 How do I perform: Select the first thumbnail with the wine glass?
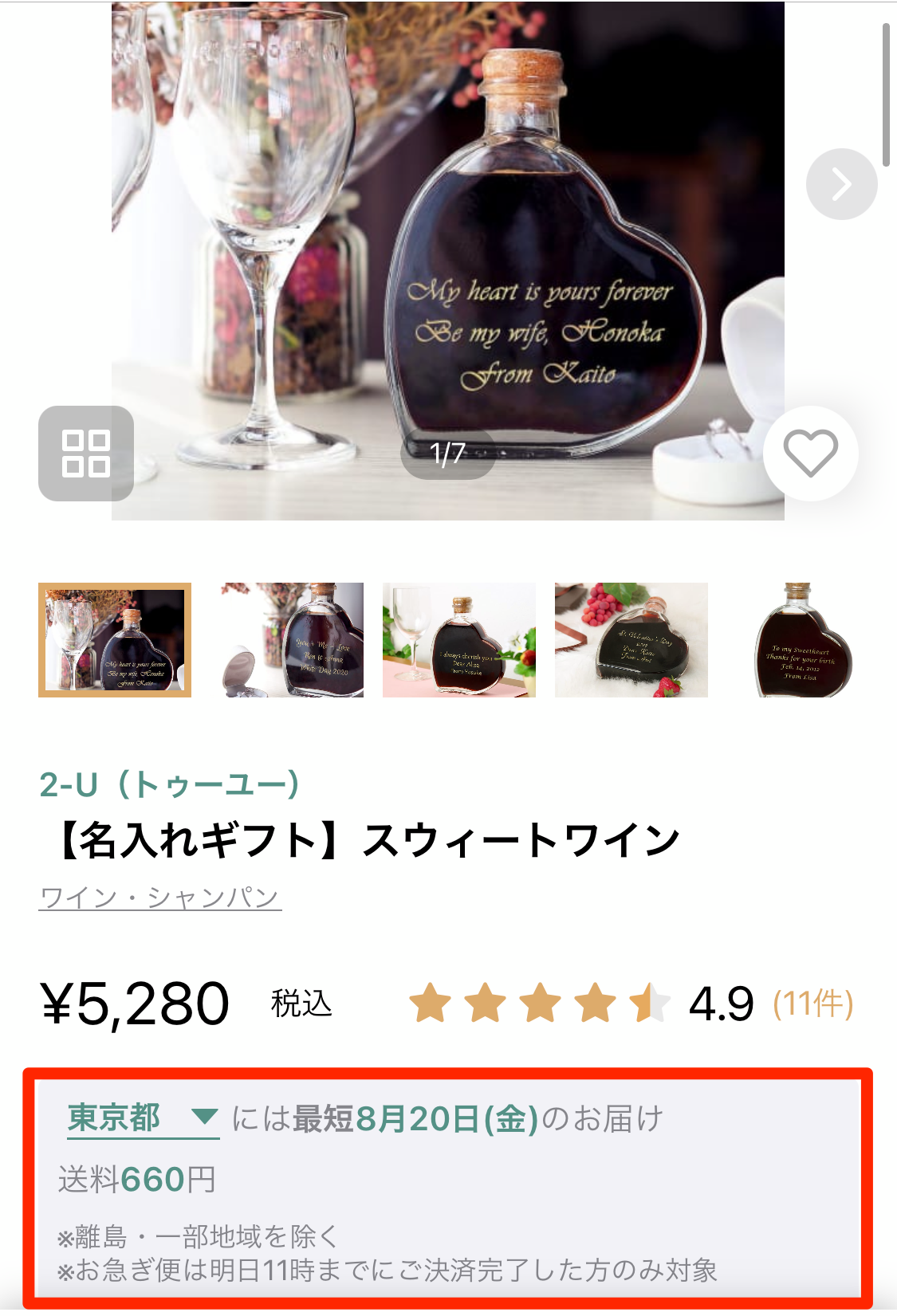point(115,640)
